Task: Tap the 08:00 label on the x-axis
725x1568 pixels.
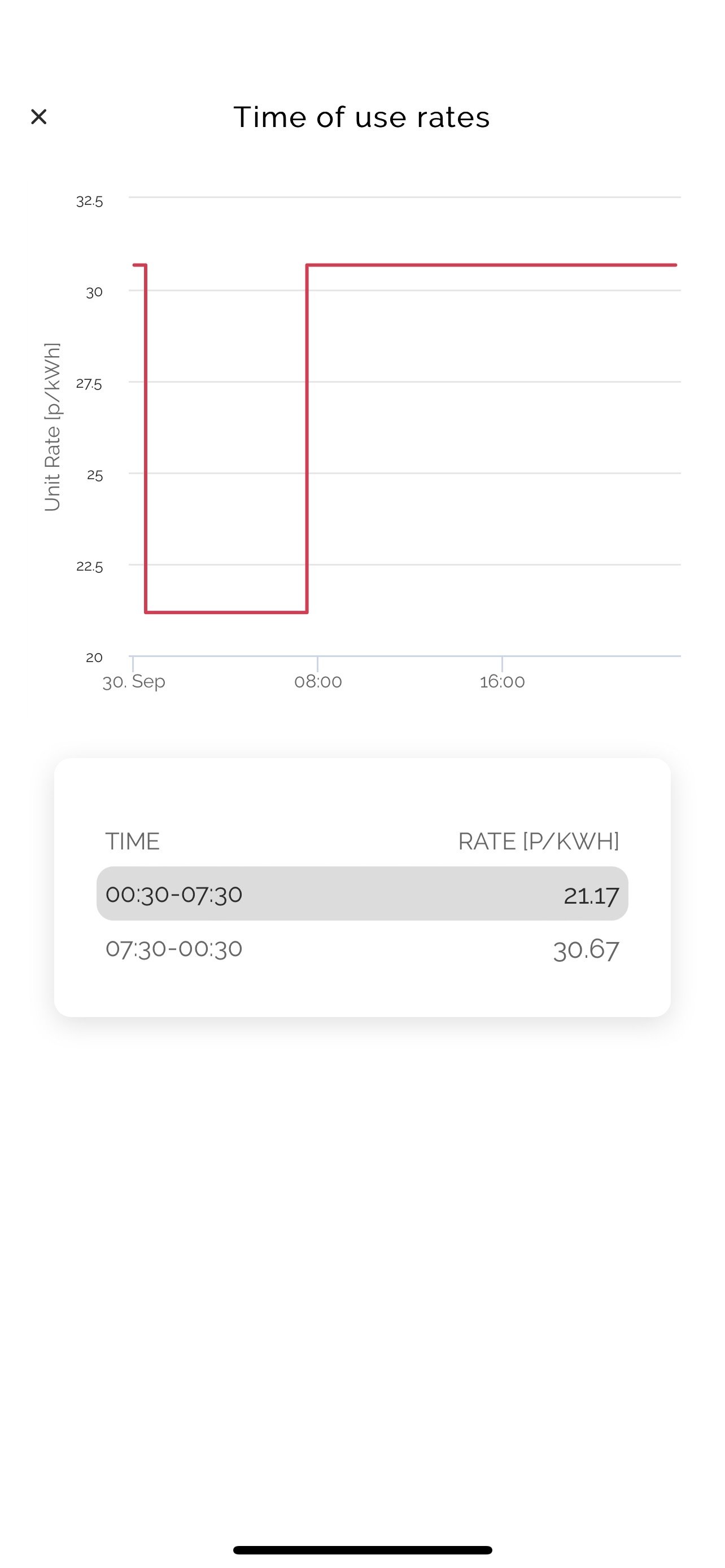Action: coord(318,682)
